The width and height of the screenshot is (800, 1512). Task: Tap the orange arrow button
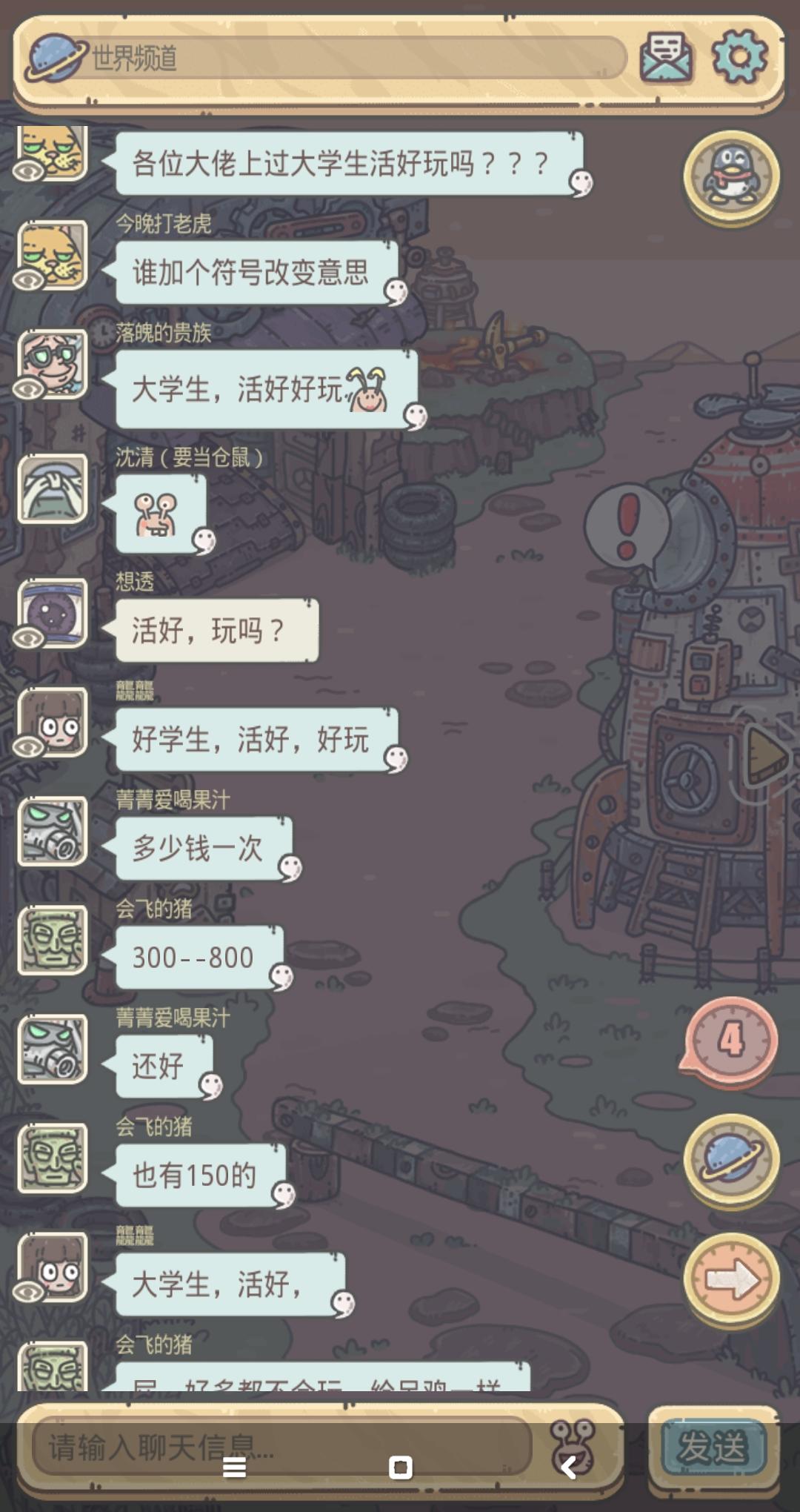click(731, 1279)
